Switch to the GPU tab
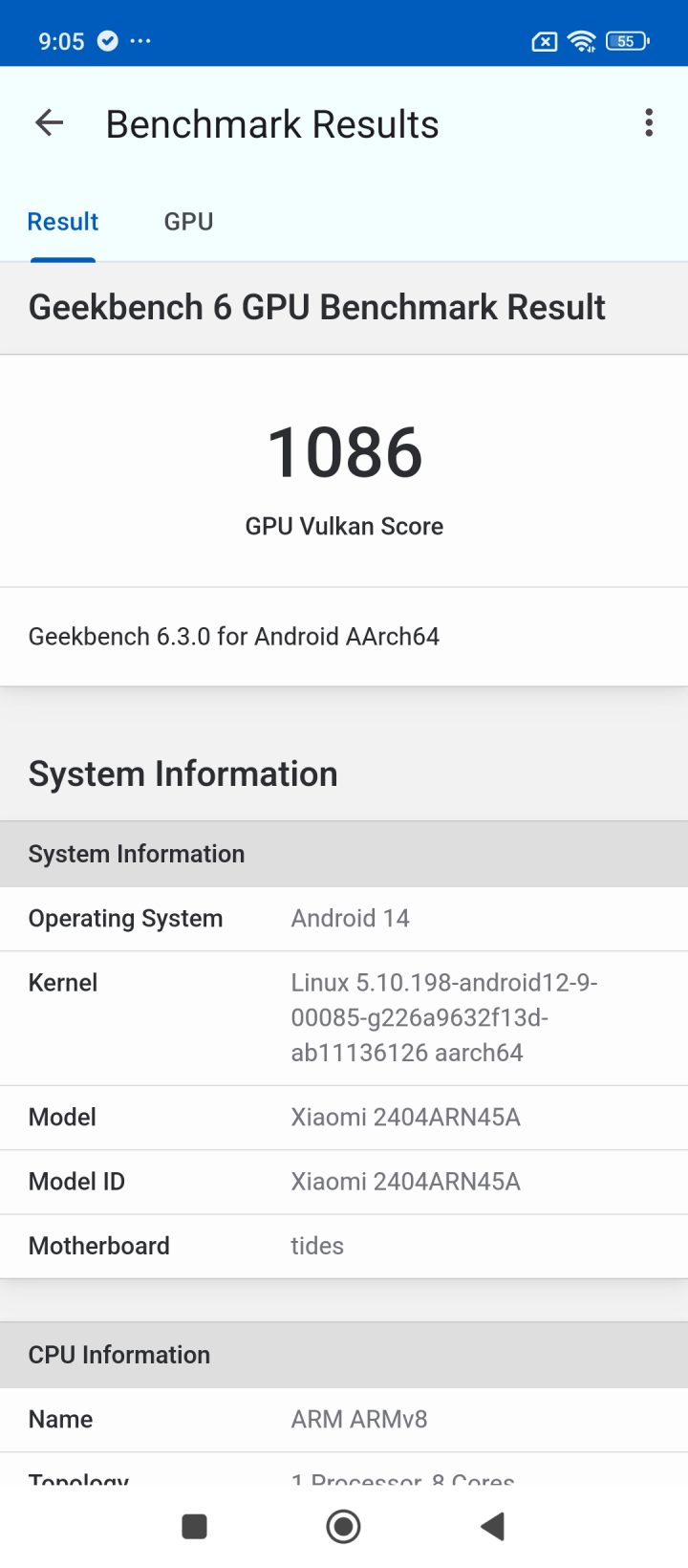This screenshot has width=688, height=1568. [x=188, y=222]
